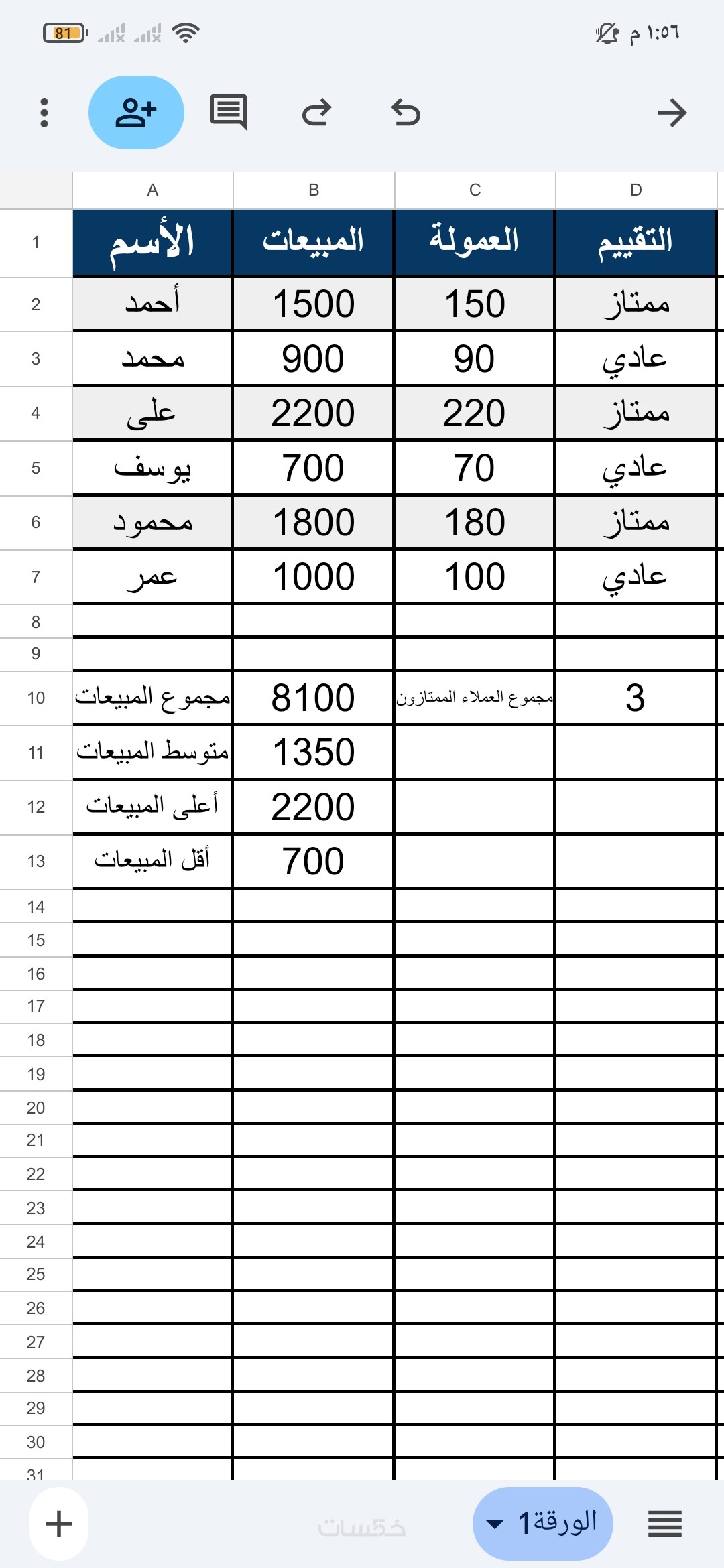
Task: Open the الورقة1 sheet tab dropdown
Action: (543, 1523)
